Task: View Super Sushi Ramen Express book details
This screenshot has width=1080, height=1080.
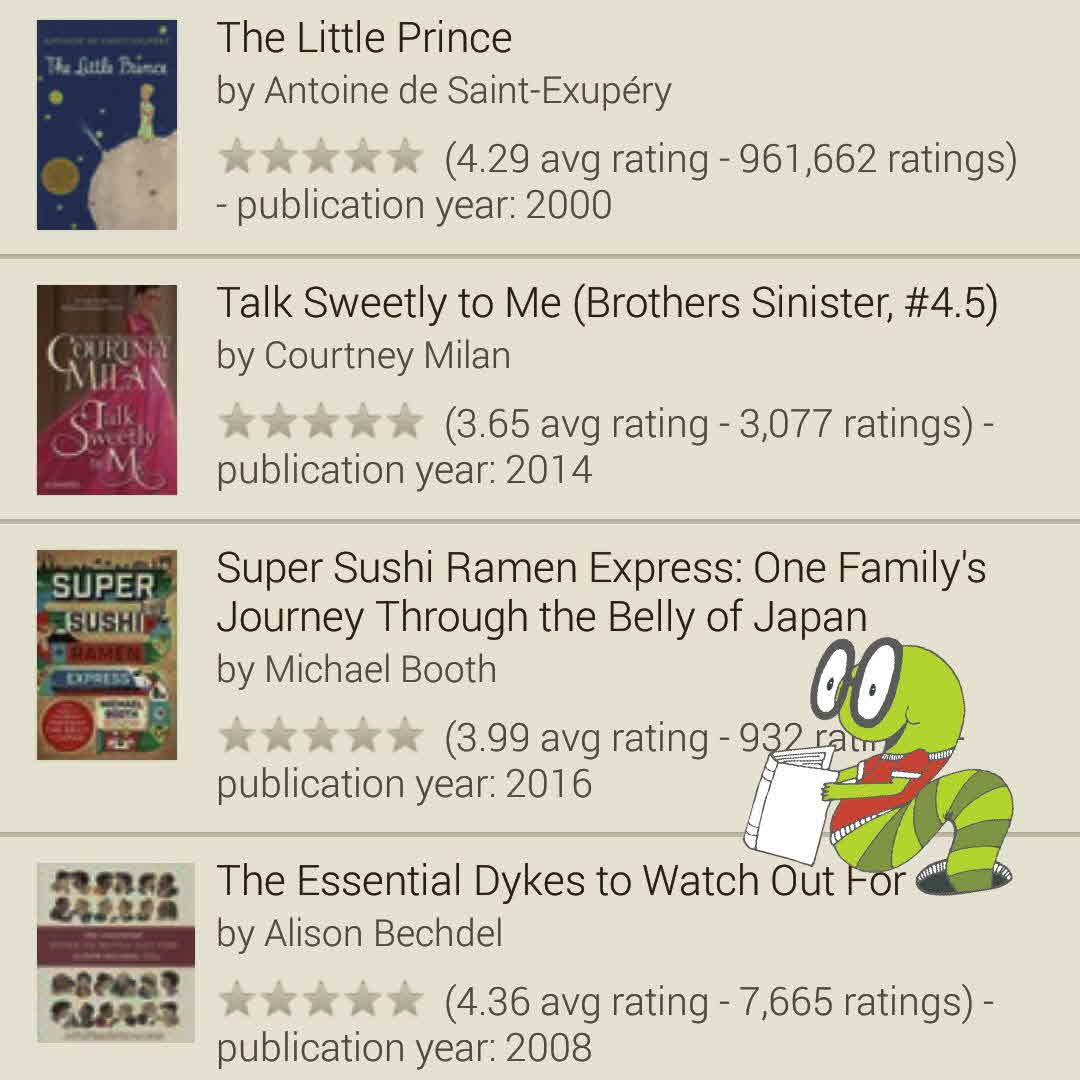Action: pos(600,592)
